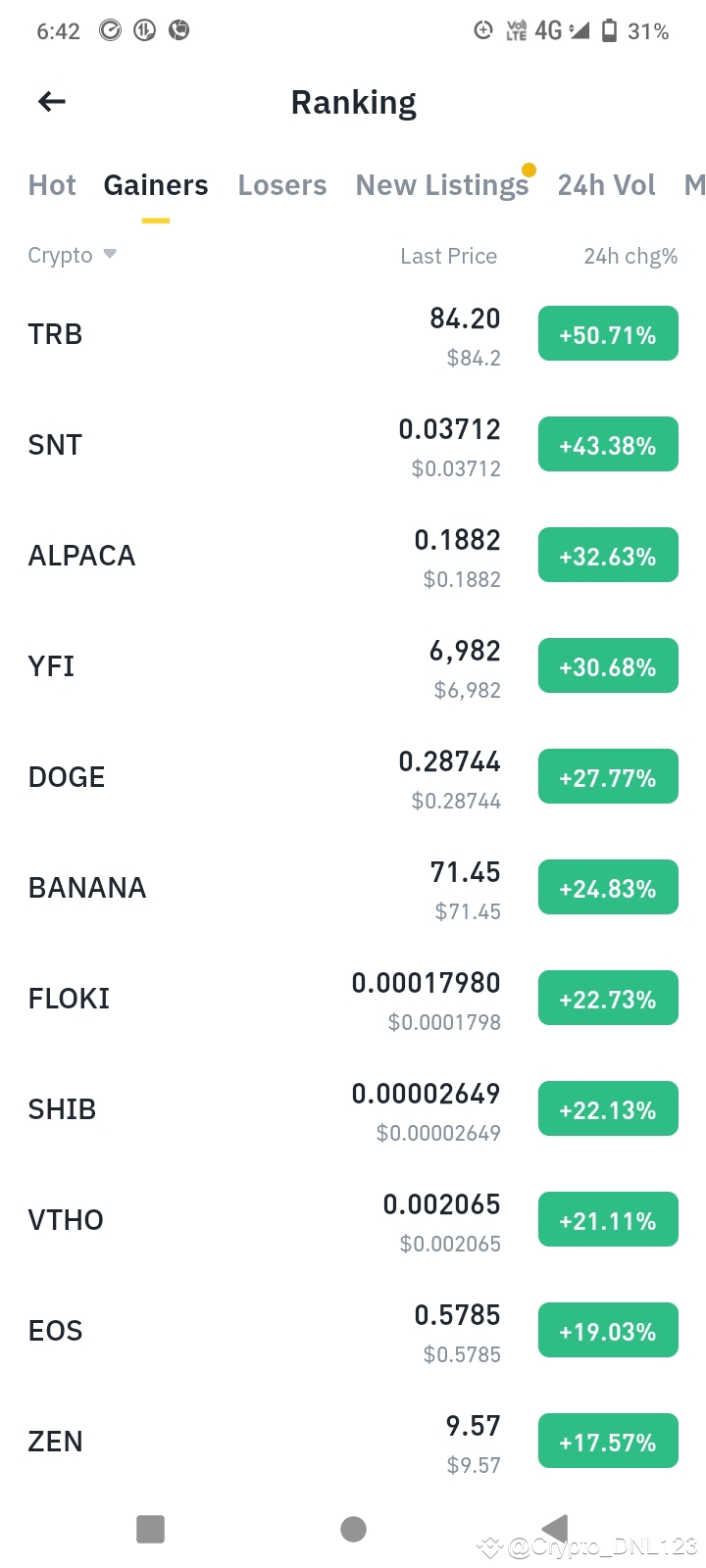Select the DOGE row percentage indicator
Image resolution: width=706 pixels, height=1568 pixels.
[607, 776]
